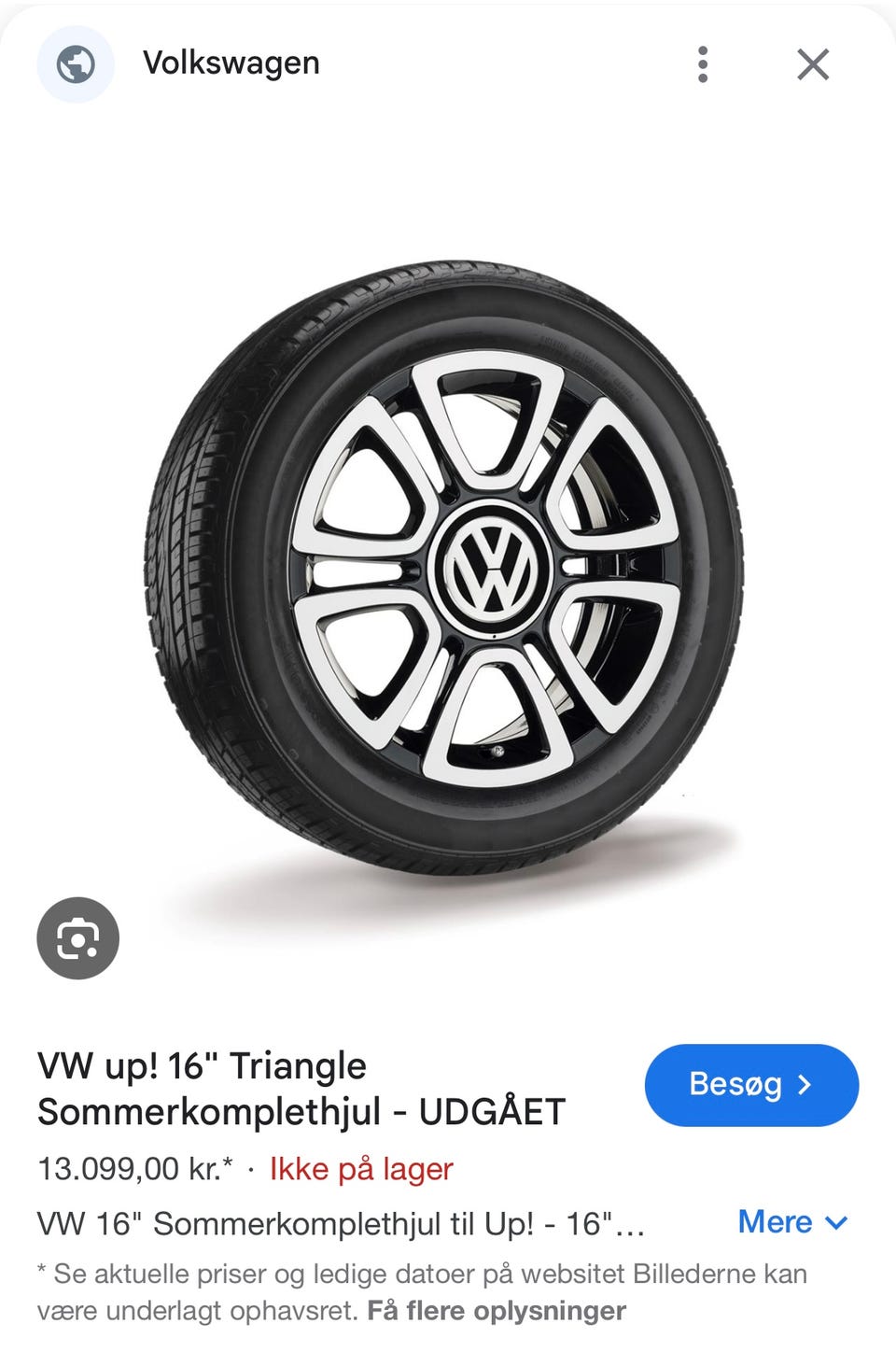This screenshot has height=1352, width=896.
Task: Open the Få flere oplysninger link
Action: click(497, 1311)
